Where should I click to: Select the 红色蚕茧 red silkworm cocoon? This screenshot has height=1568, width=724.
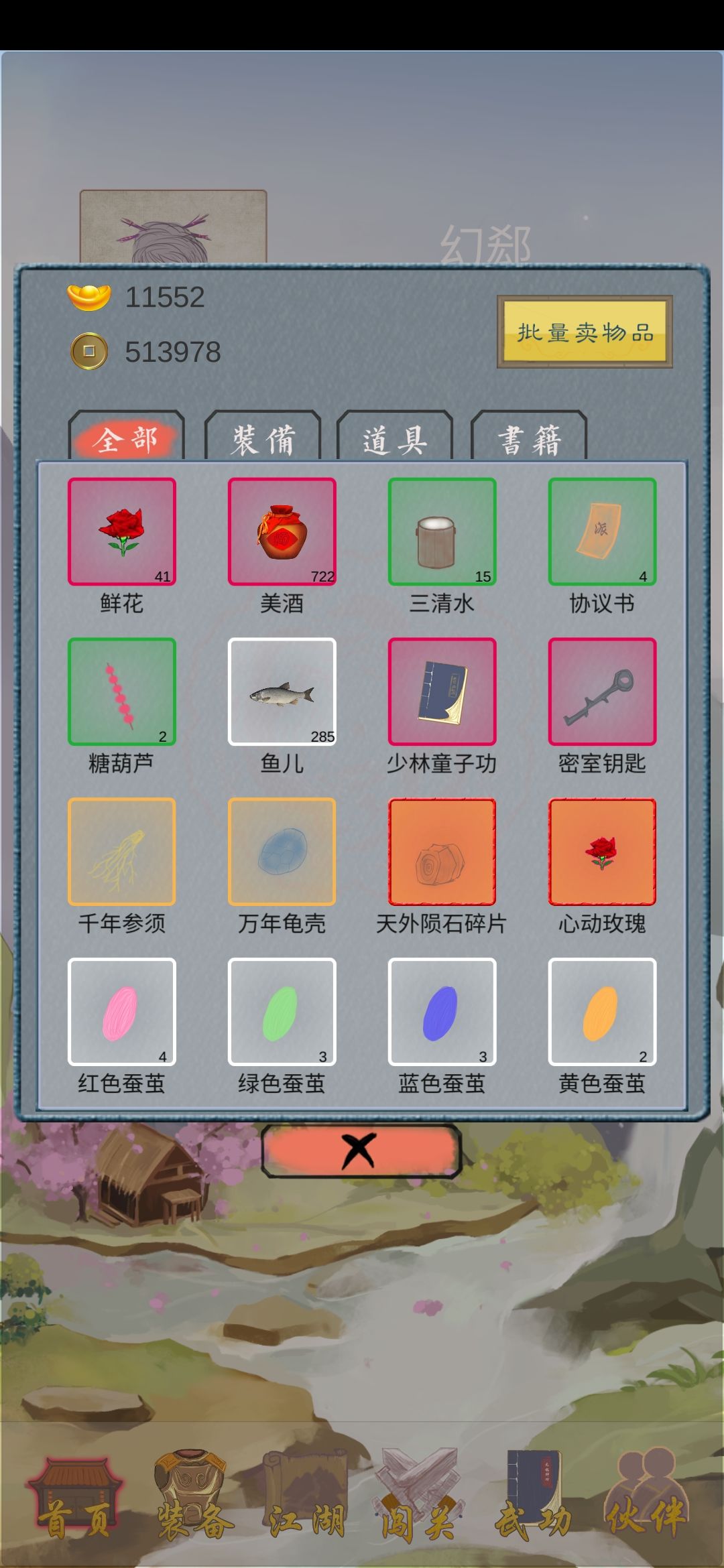tap(121, 1012)
